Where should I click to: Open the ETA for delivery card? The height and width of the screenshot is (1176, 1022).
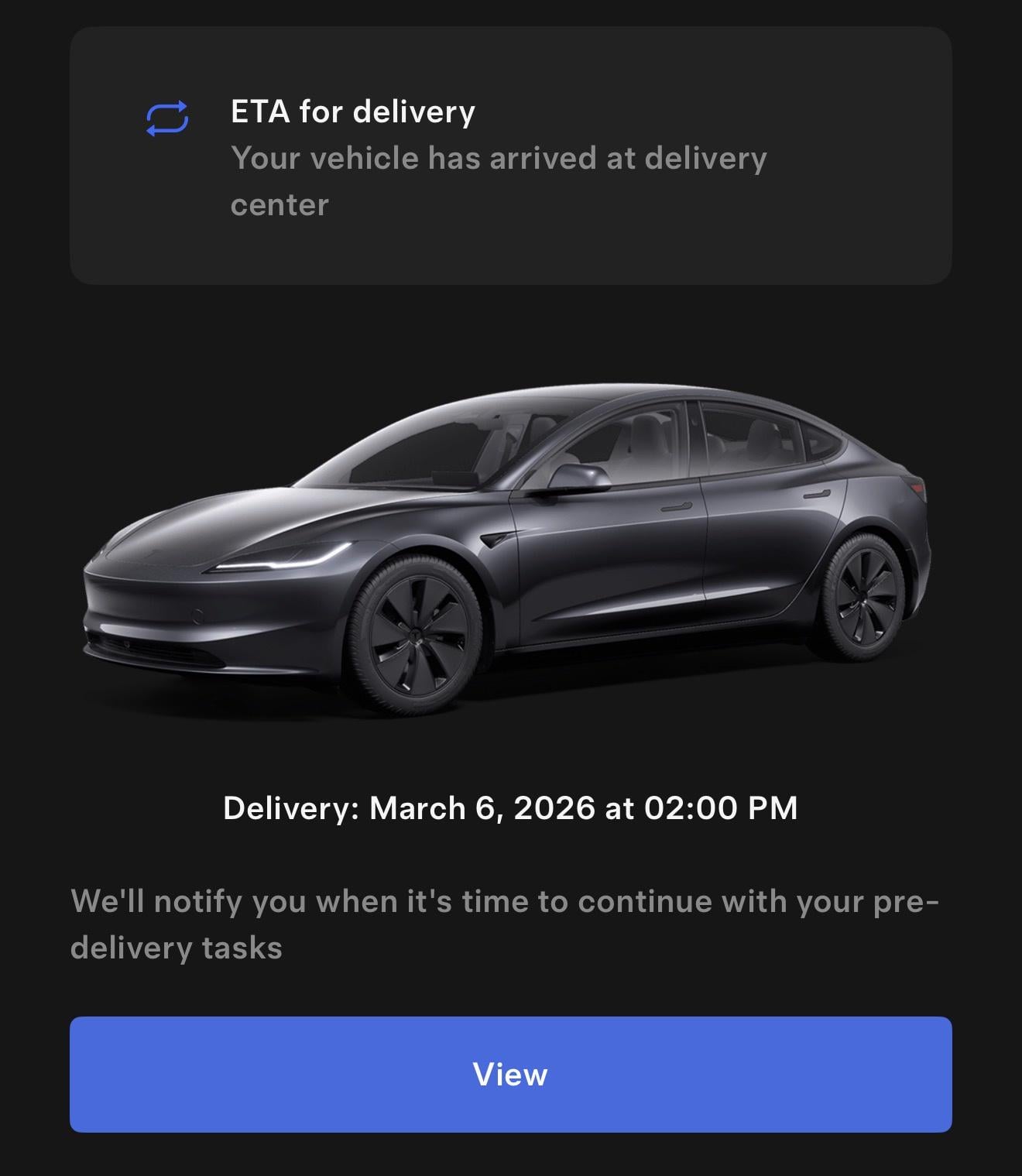(510, 156)
